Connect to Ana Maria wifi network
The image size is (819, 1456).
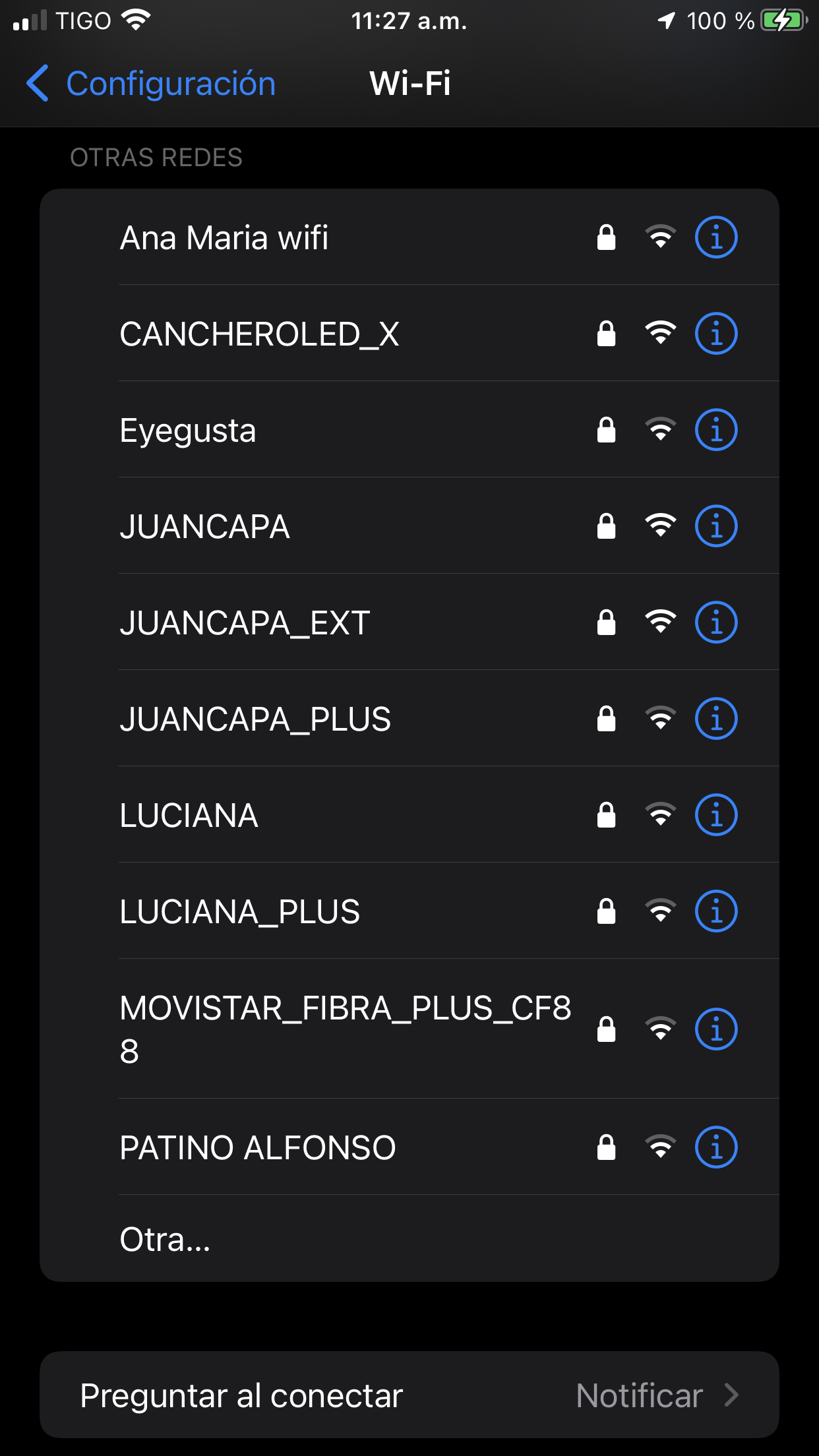pyautogui.click(x=224, y=237)
